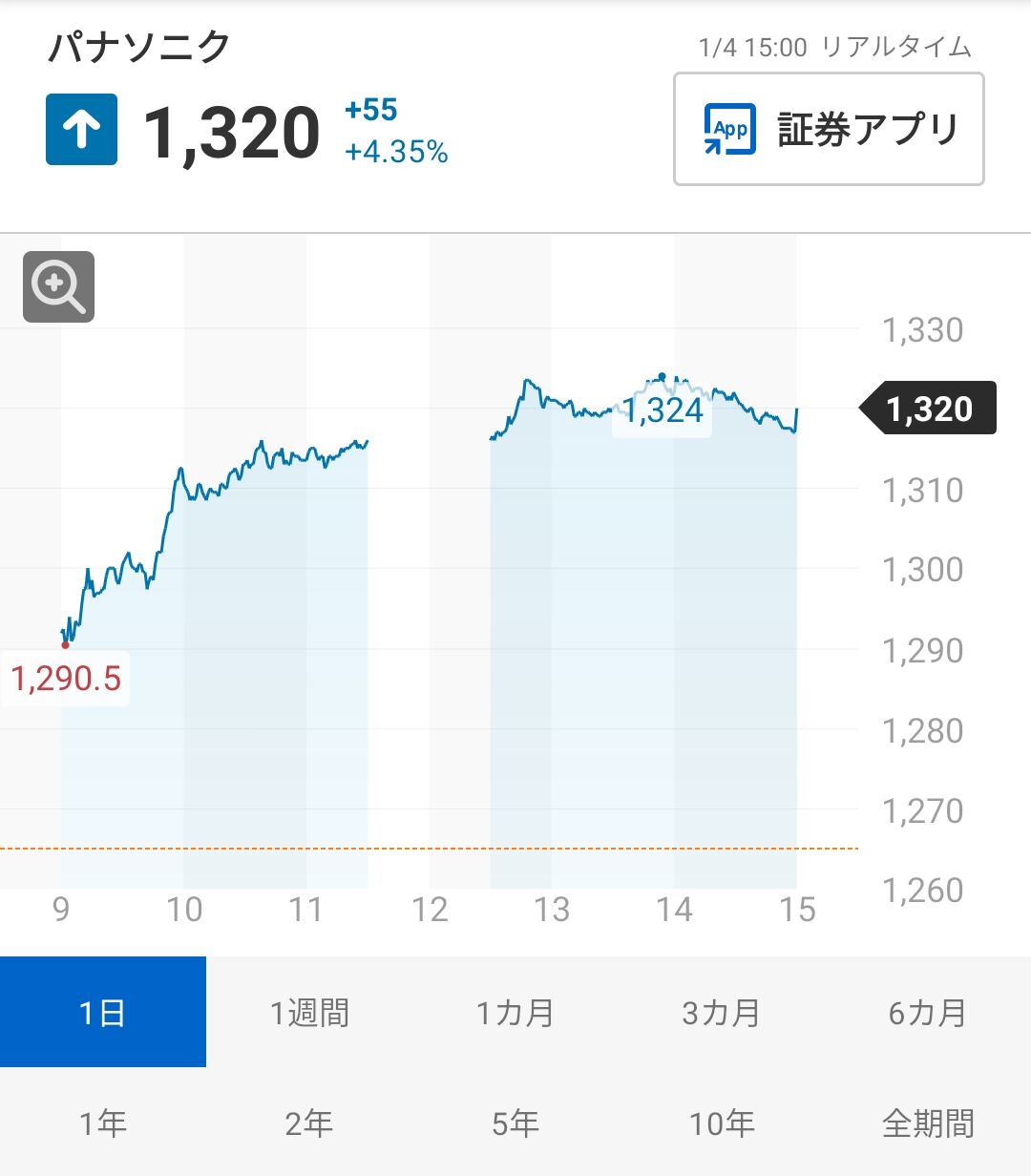The height and width of the screenshot is (1176, 1031).
Task: Tap the magnifier zoom icon on chart
Action: point(58,286)
